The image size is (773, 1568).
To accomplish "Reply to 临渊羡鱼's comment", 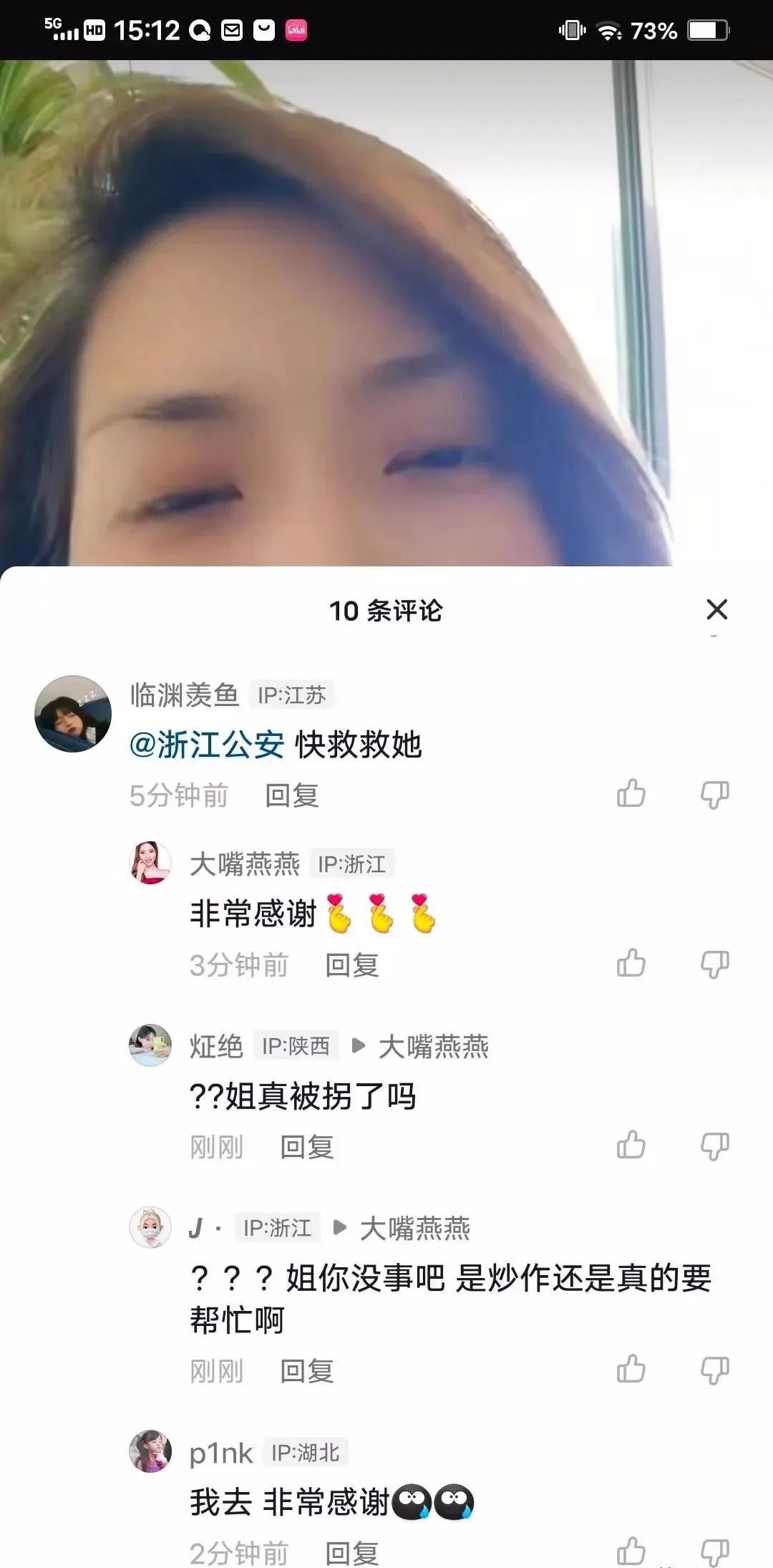I will point(291,795).
